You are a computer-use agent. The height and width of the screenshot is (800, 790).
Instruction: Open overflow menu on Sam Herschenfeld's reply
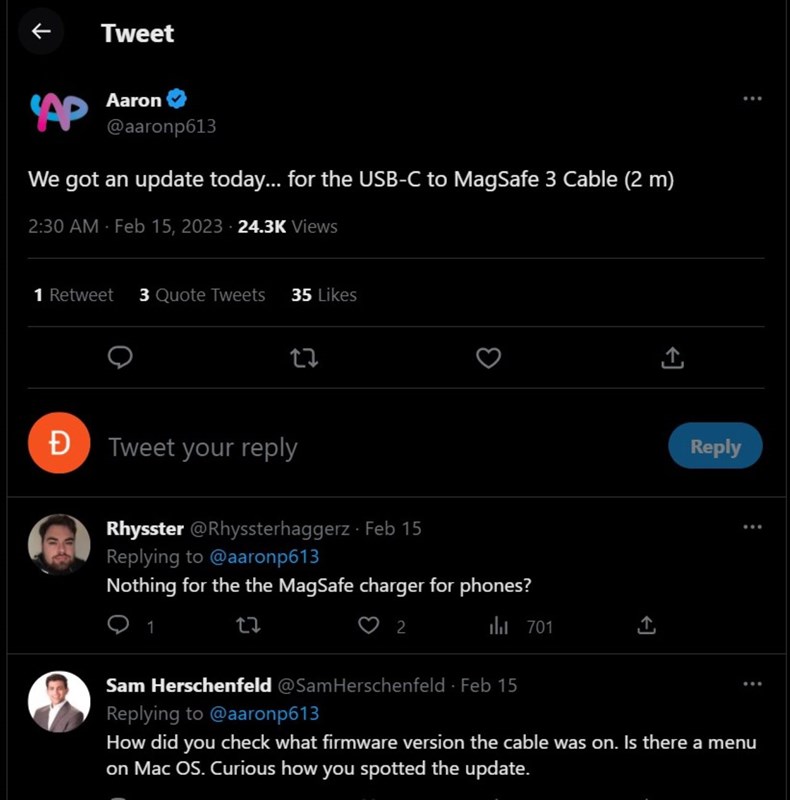click(x=752, y=684)
